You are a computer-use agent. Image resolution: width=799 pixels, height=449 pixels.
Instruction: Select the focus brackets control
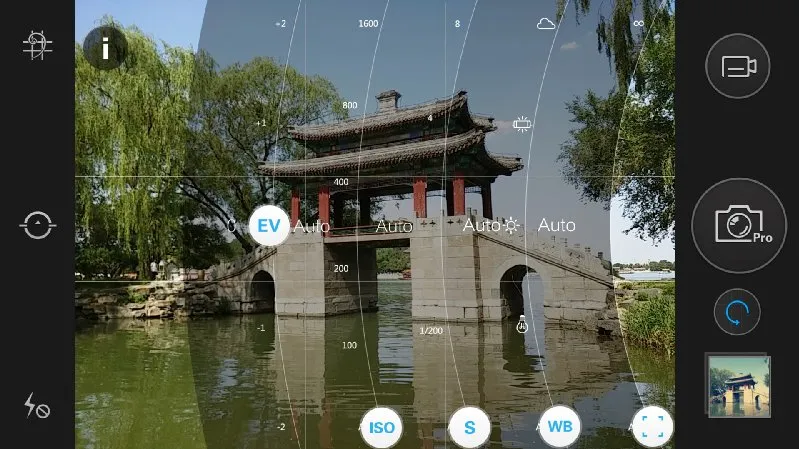(652, 427)
